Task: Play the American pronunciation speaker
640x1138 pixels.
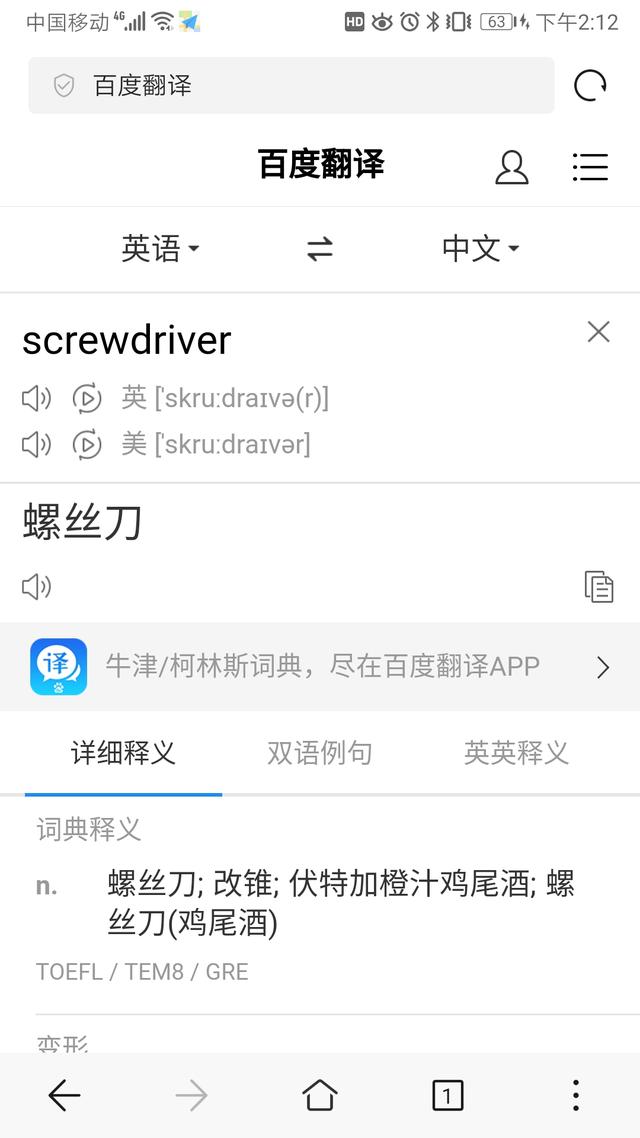Action: pyautogui.click(x=36, y=444)
